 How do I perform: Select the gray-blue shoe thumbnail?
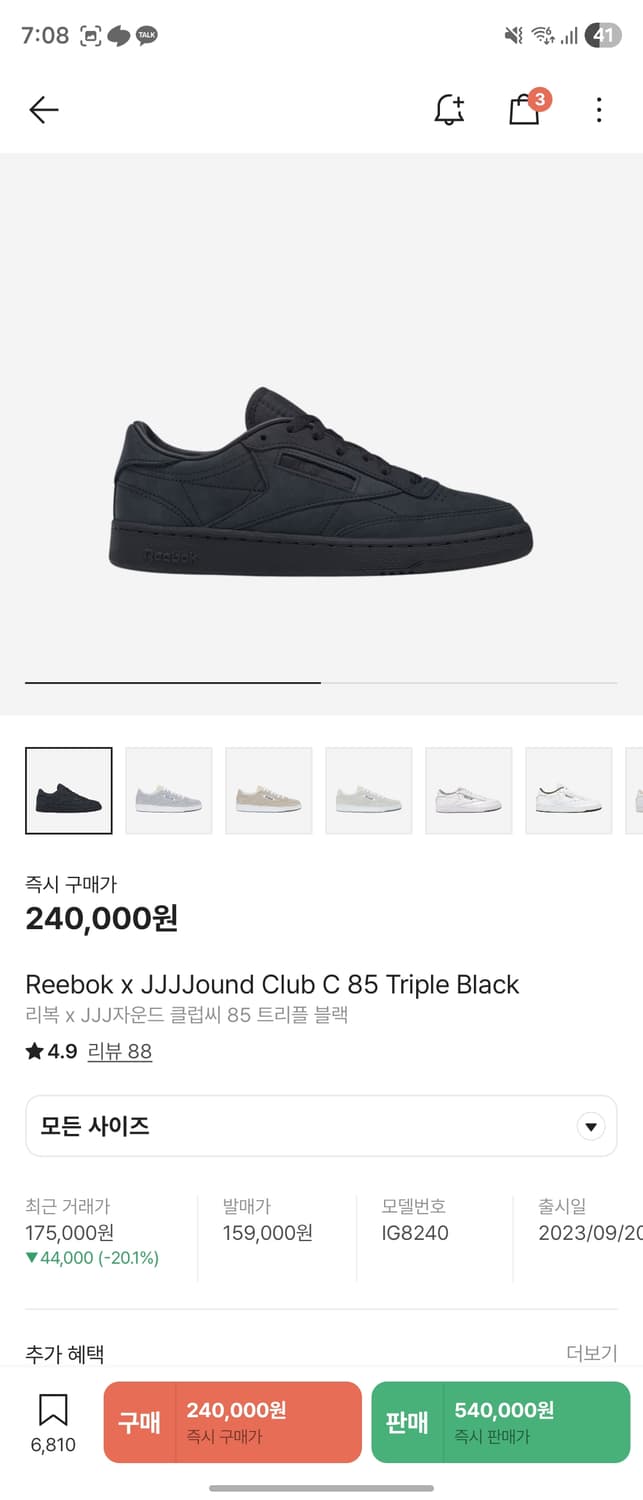click(x=169, y=790)
